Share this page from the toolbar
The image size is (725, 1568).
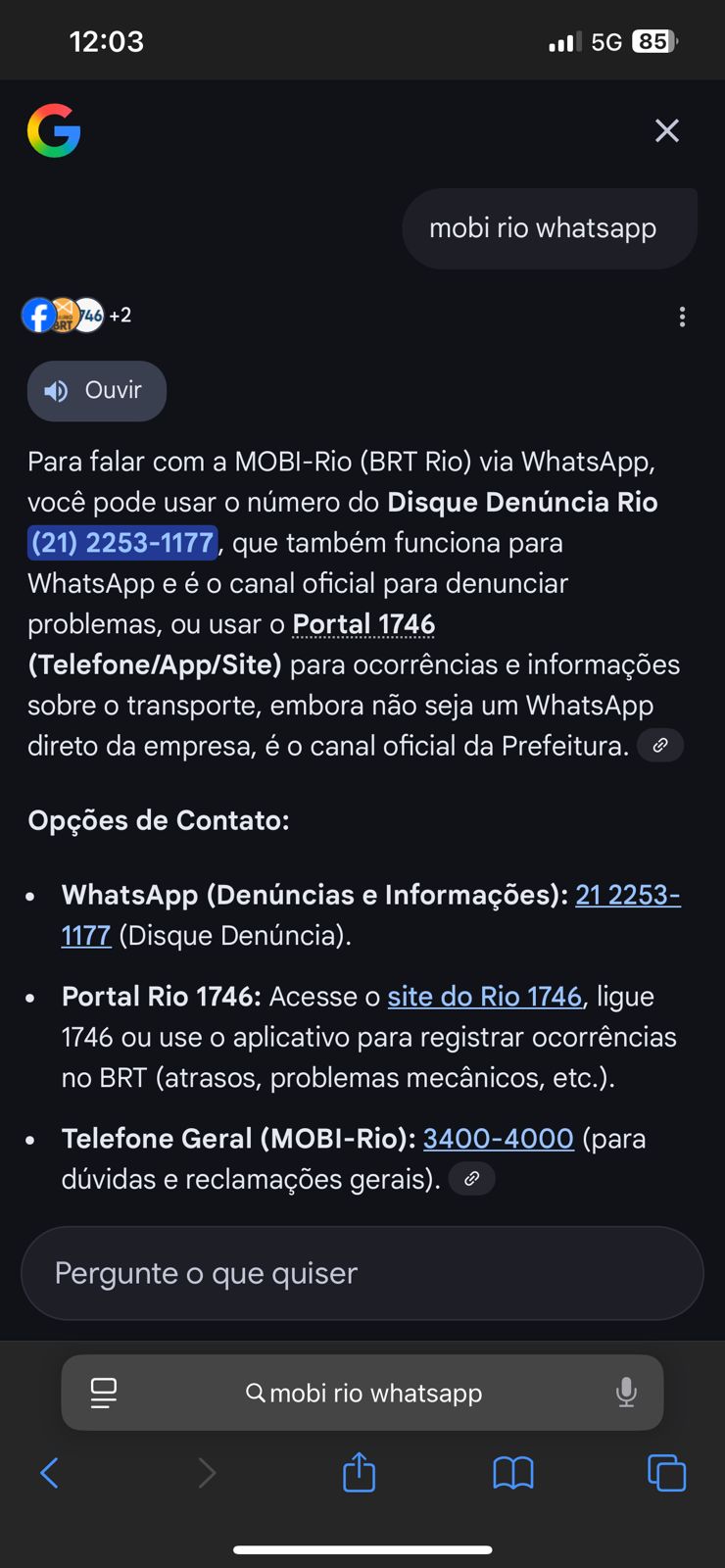coord(359,1472)
